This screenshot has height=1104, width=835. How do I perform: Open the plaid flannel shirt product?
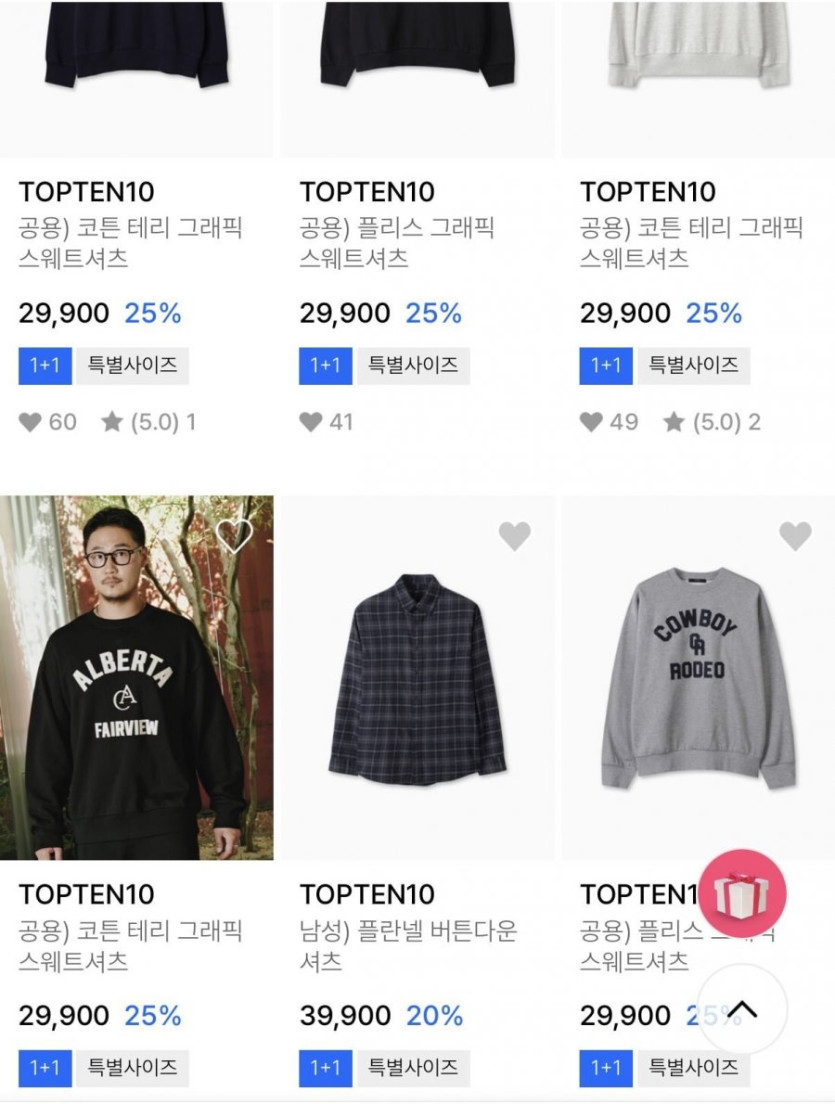pyautogui.click(x=417, y=680)
